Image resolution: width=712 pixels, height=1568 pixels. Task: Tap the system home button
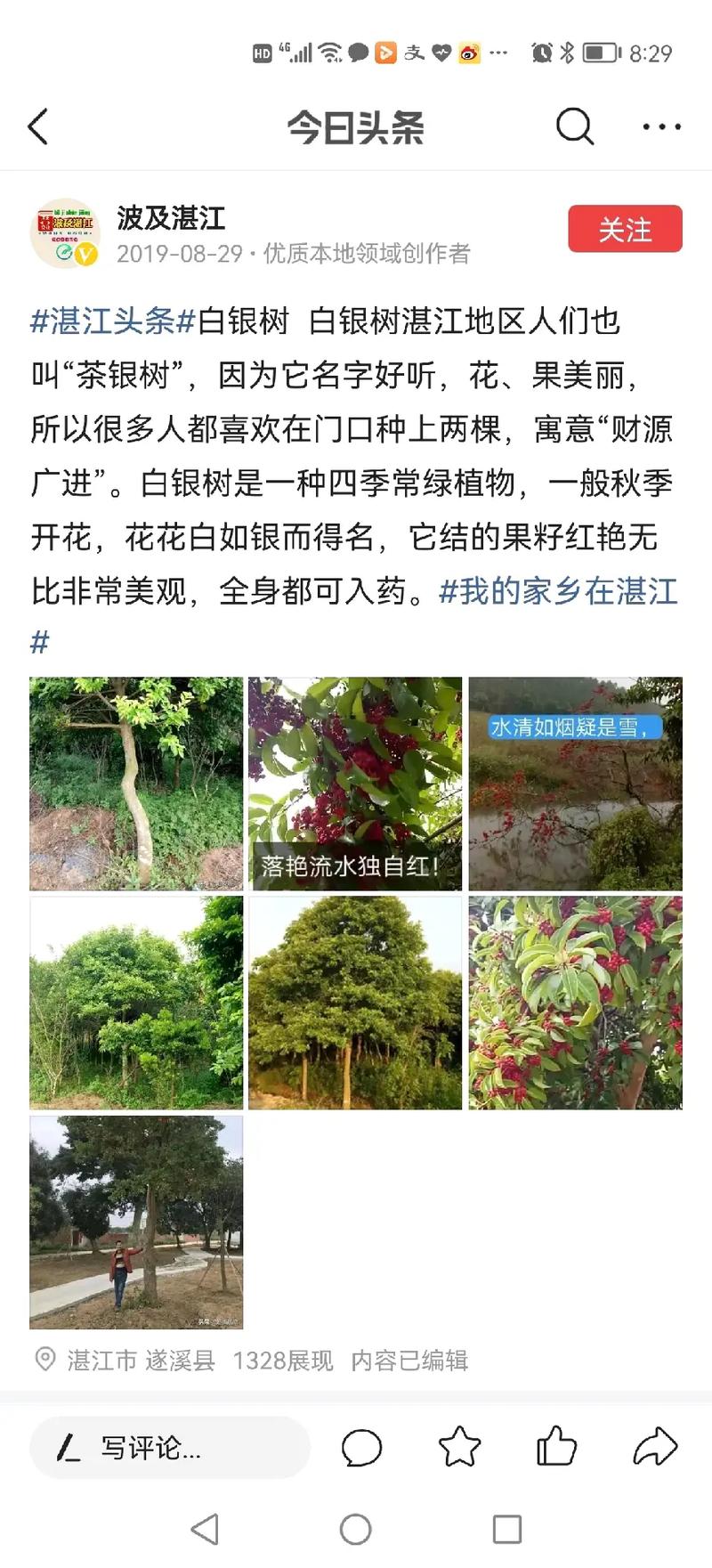[x=355, y=1530]
